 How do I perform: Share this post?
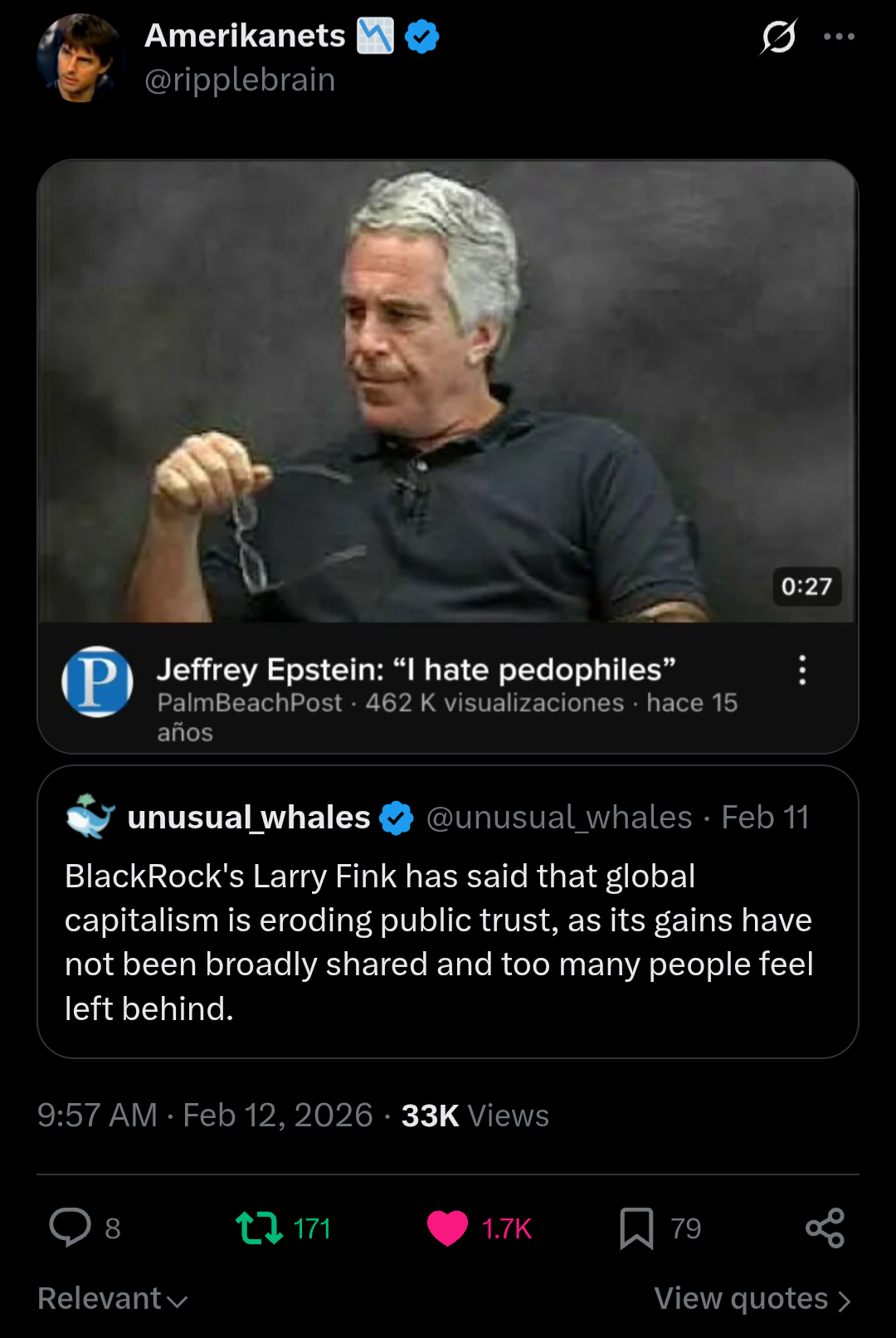pos(825,1228)
